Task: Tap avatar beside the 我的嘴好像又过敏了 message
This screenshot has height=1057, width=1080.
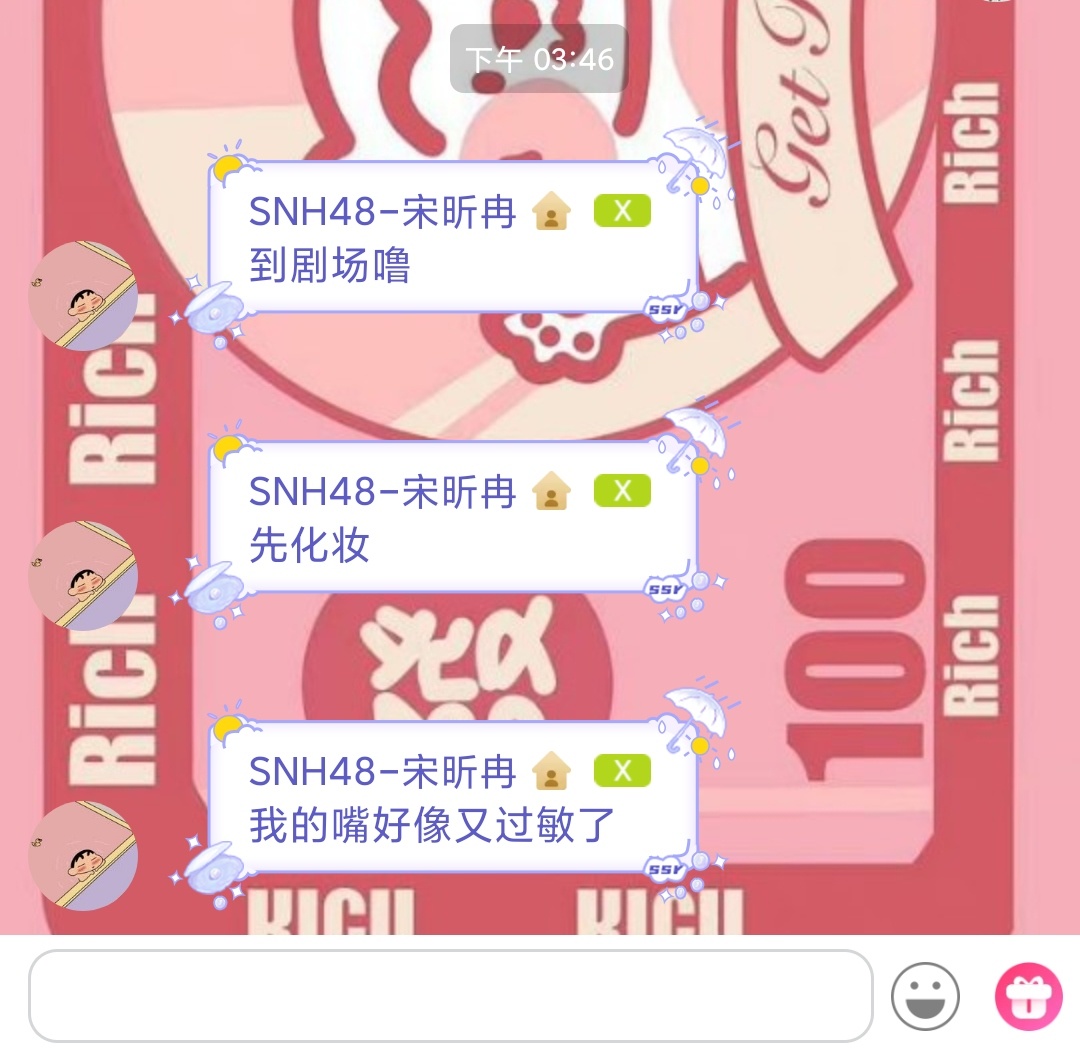Action: (x=83, y=855)
